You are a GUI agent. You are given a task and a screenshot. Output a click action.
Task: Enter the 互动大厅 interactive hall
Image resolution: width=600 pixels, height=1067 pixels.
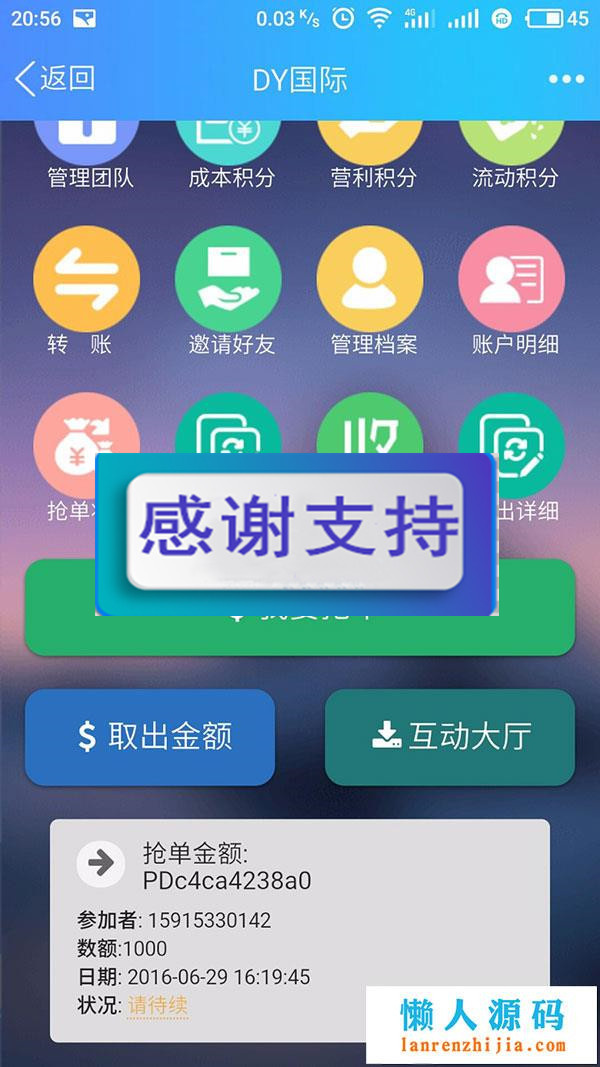tap(450, 737)
